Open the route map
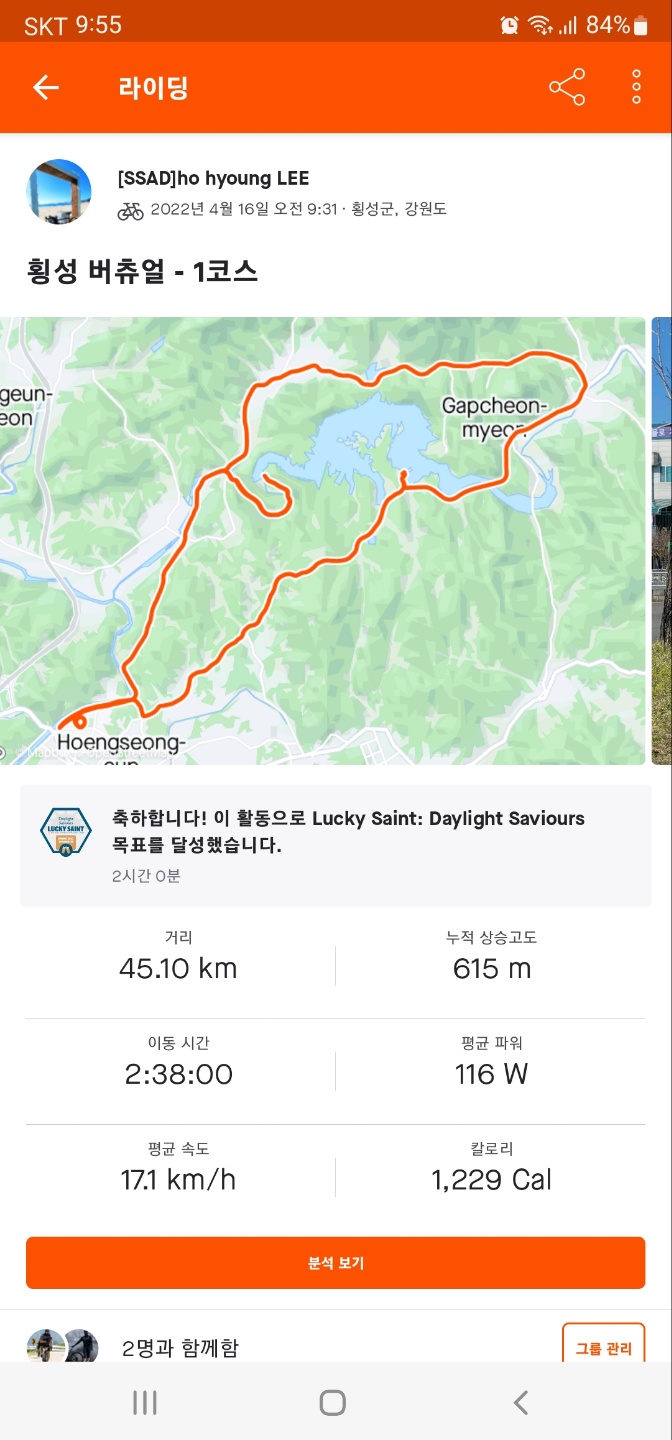This screenshot has width=672, height=1440. (x=322, y=540)
